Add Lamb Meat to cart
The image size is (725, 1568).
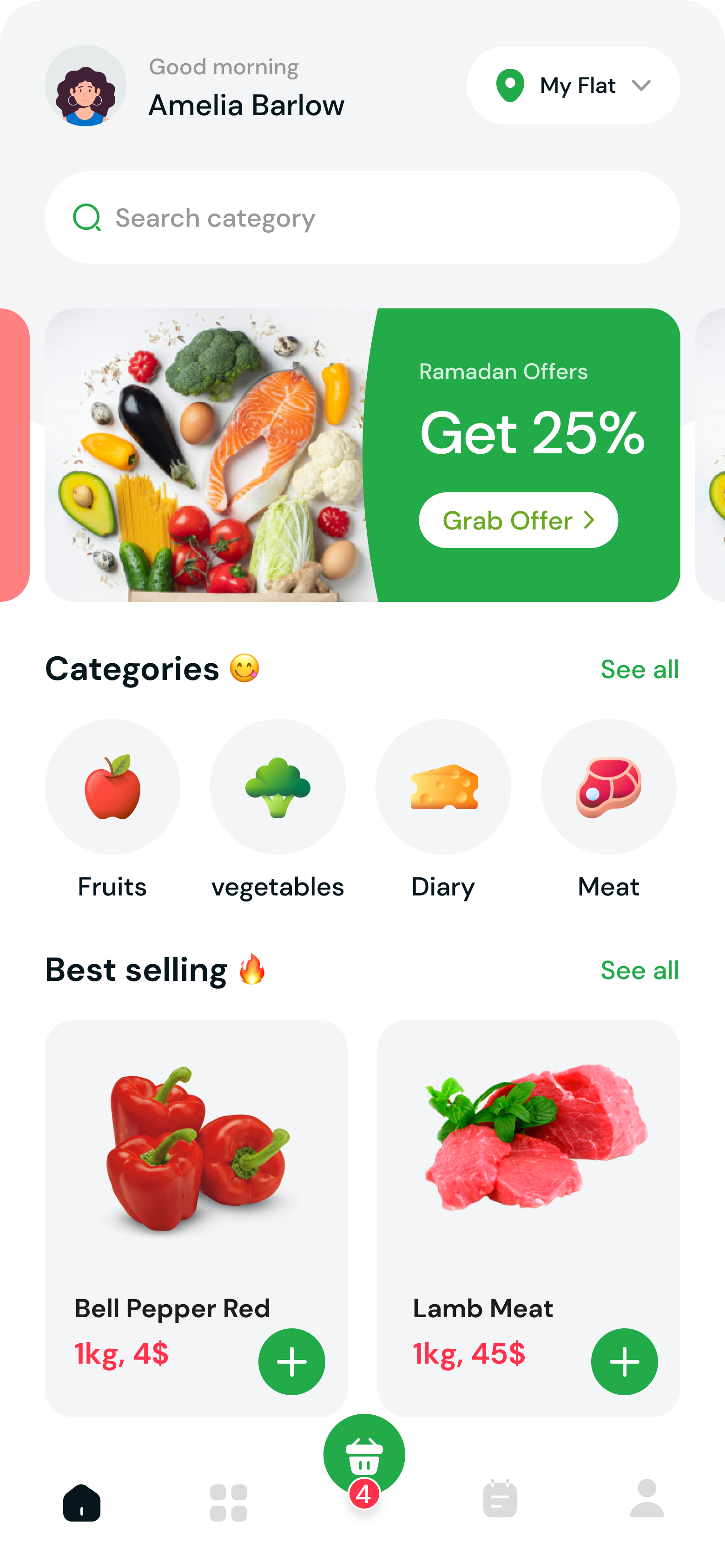pos(624,1362)
